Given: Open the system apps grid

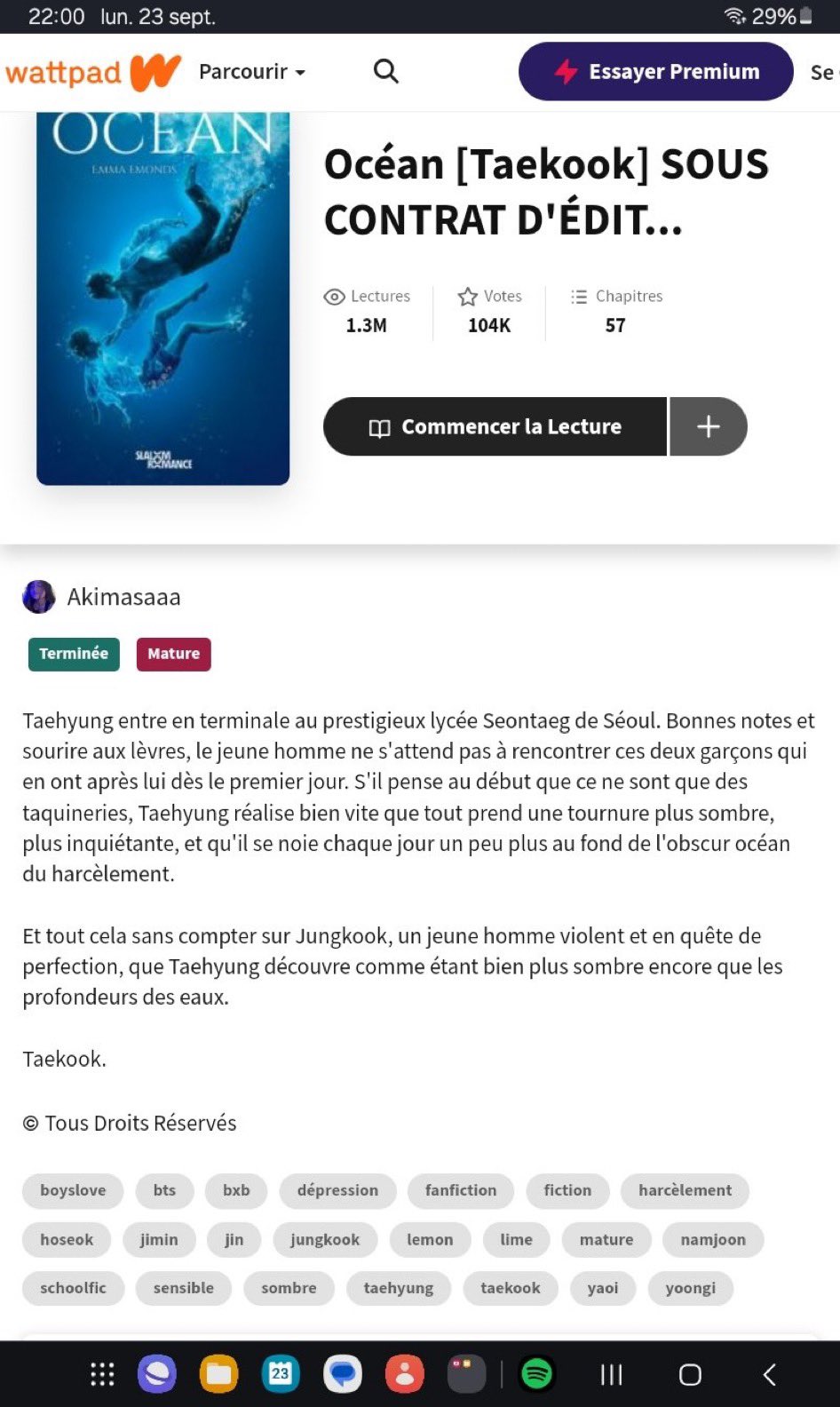Looking at the screenshot, I should (102, 1374).
